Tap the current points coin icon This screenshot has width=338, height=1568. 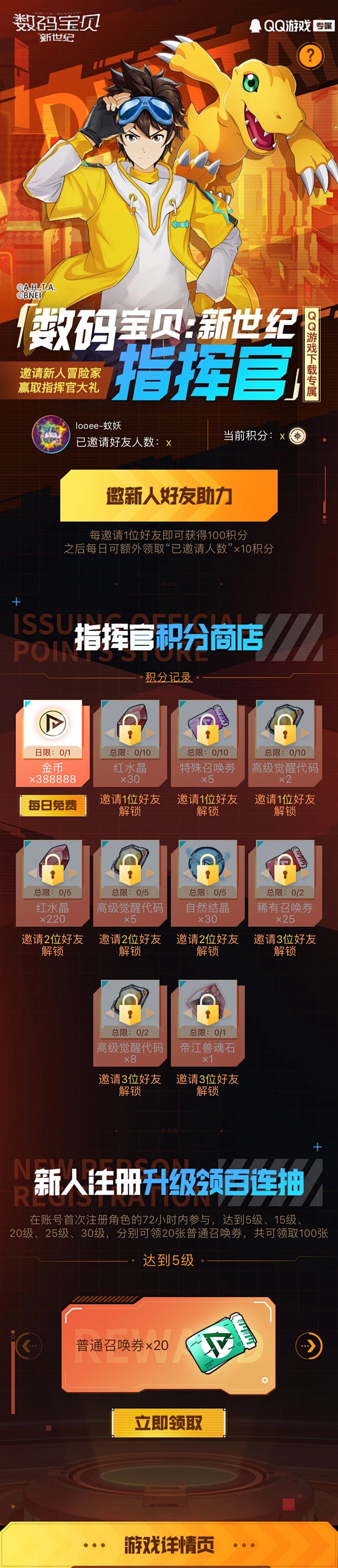coord(297,436)
